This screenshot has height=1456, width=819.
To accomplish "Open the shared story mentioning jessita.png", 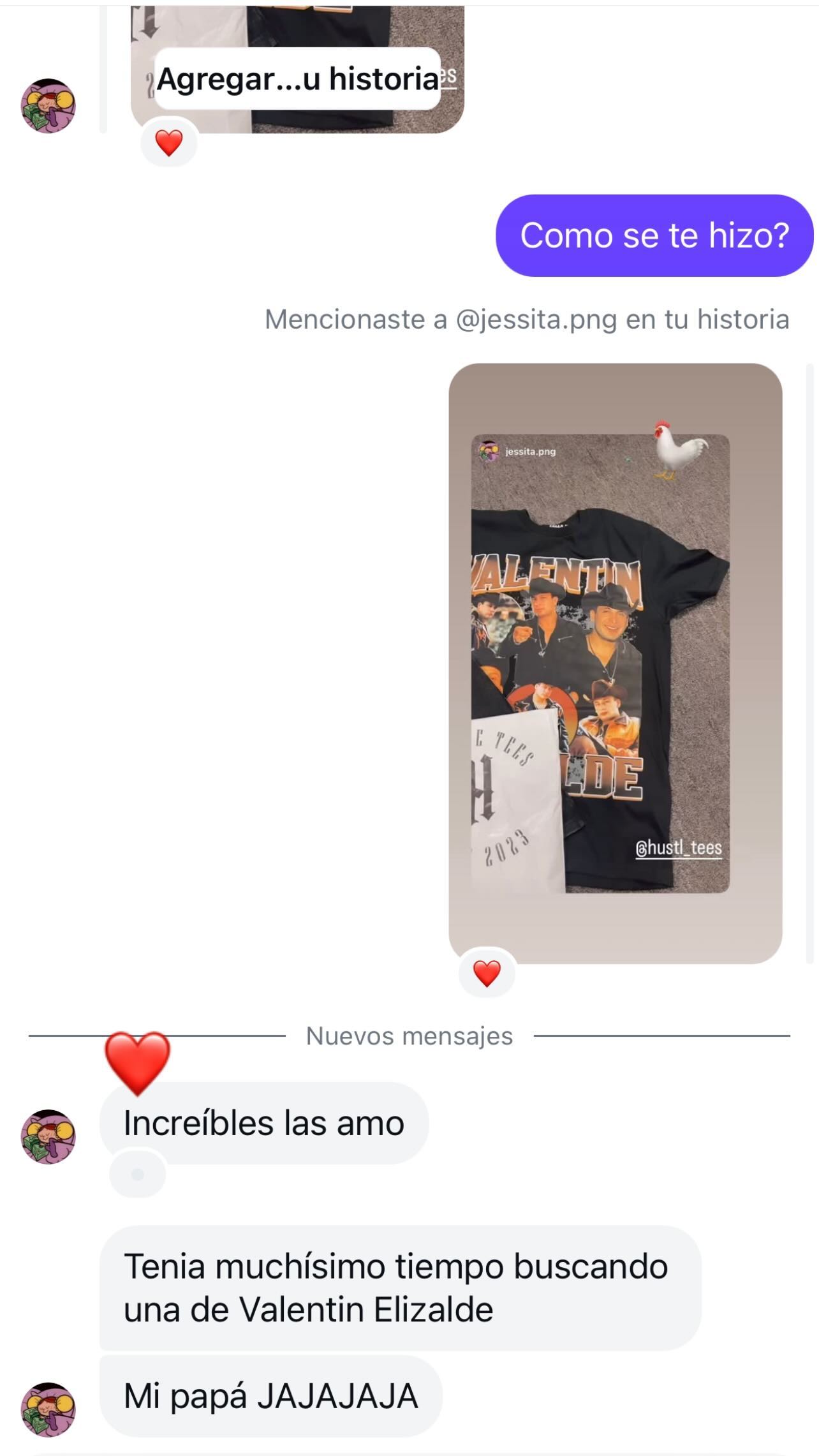I will 615,662.
